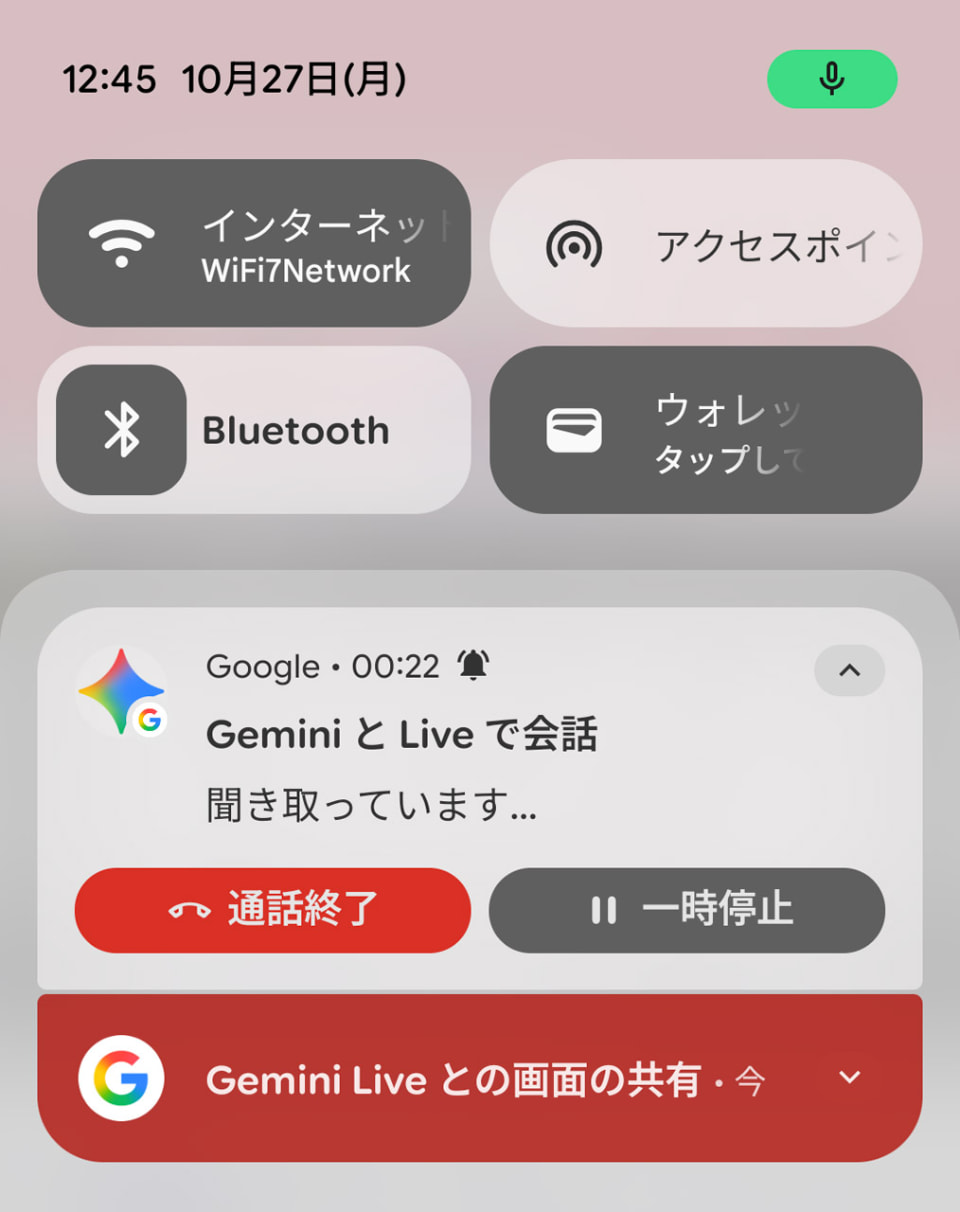Open the ウォレット wallet tile
The width and height of the screenshot is (960, 1212).
click(x=705, y=430)
